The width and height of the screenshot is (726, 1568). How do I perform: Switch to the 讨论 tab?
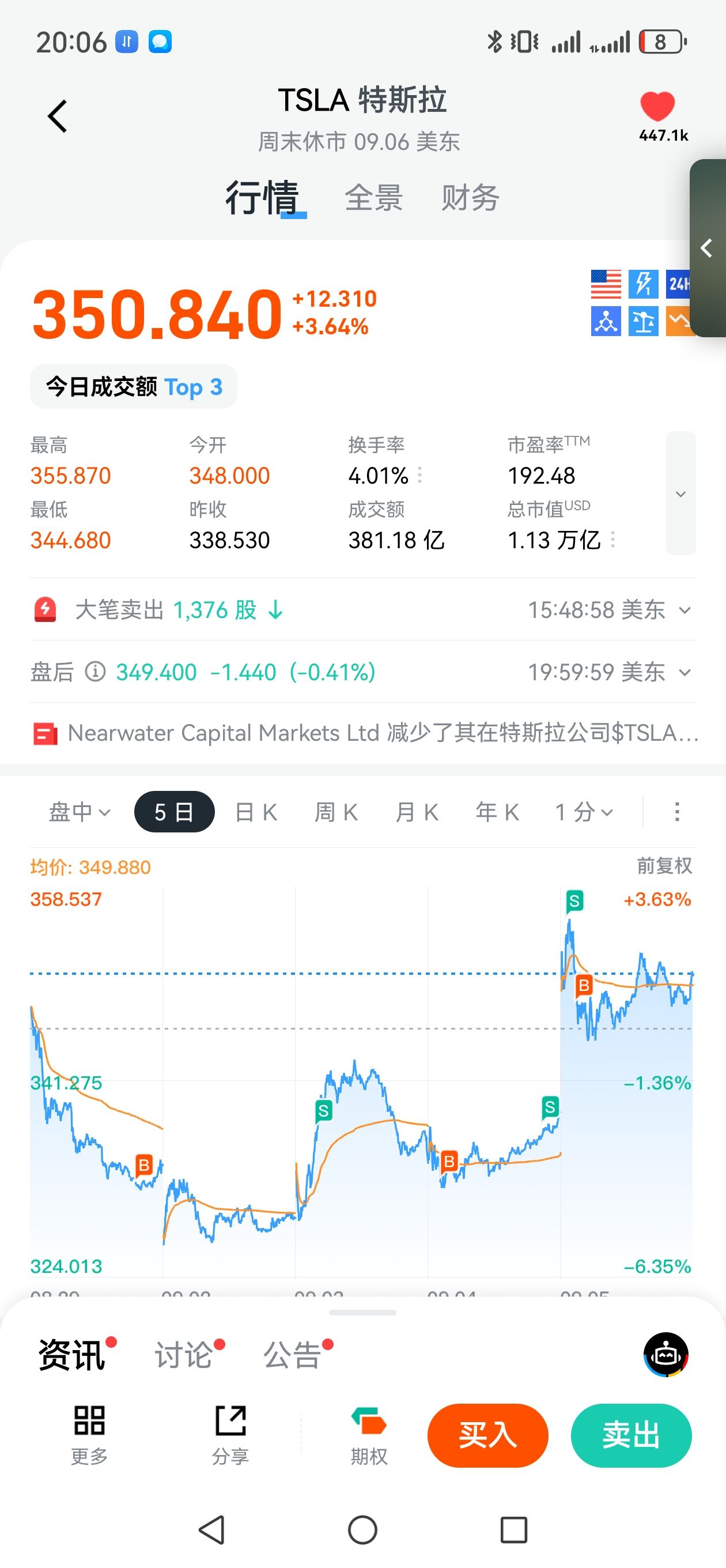point(184,1355)
